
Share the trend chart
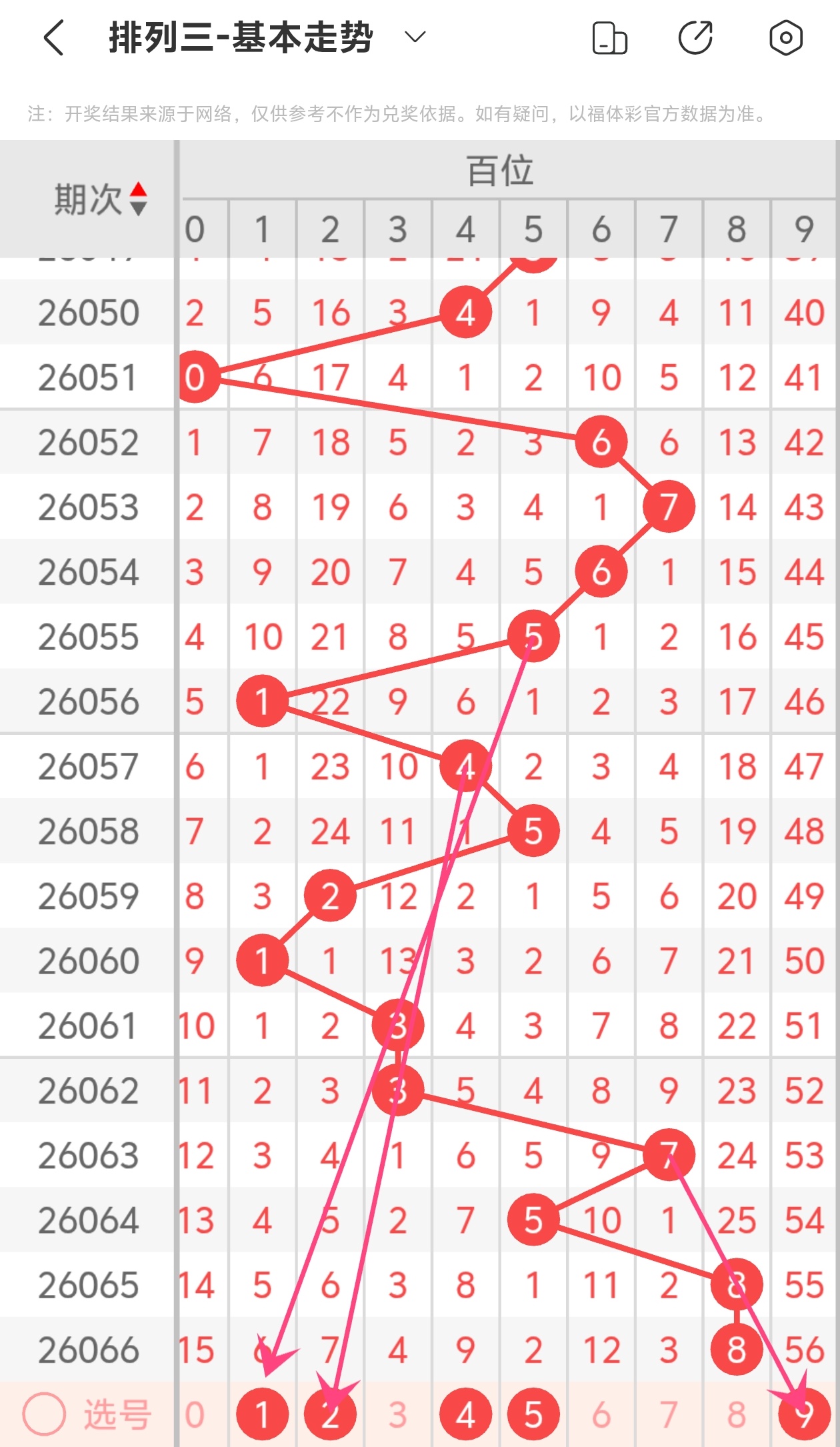point(695,37)
